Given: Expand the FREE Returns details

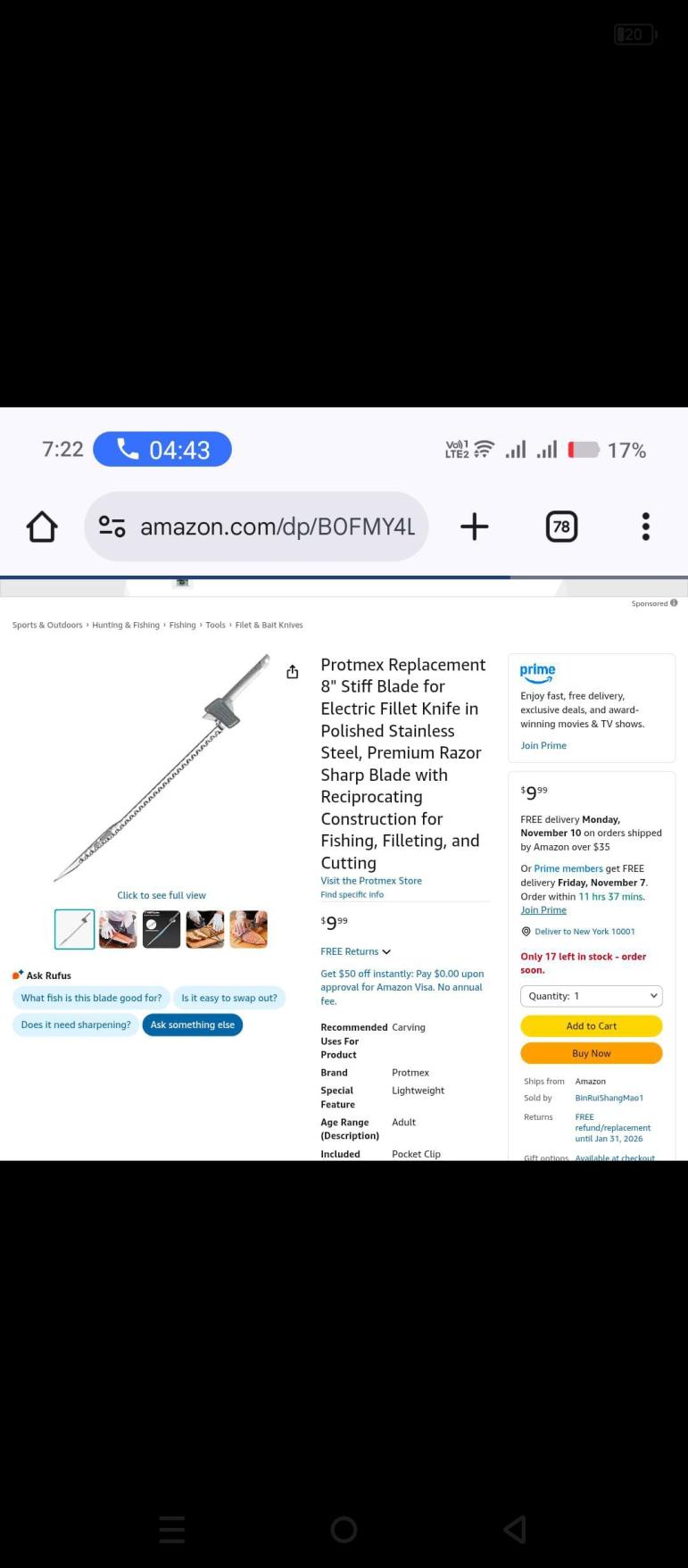Looking at the screenshot, I should click(x=355, y=951).
